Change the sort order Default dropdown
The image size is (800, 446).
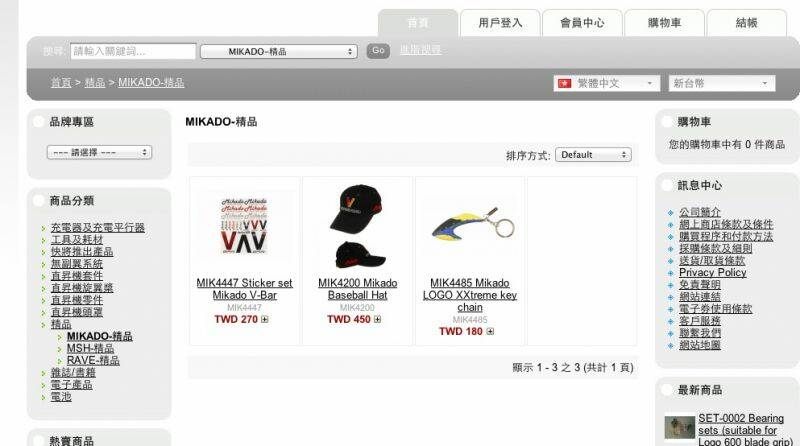point(595,155)
